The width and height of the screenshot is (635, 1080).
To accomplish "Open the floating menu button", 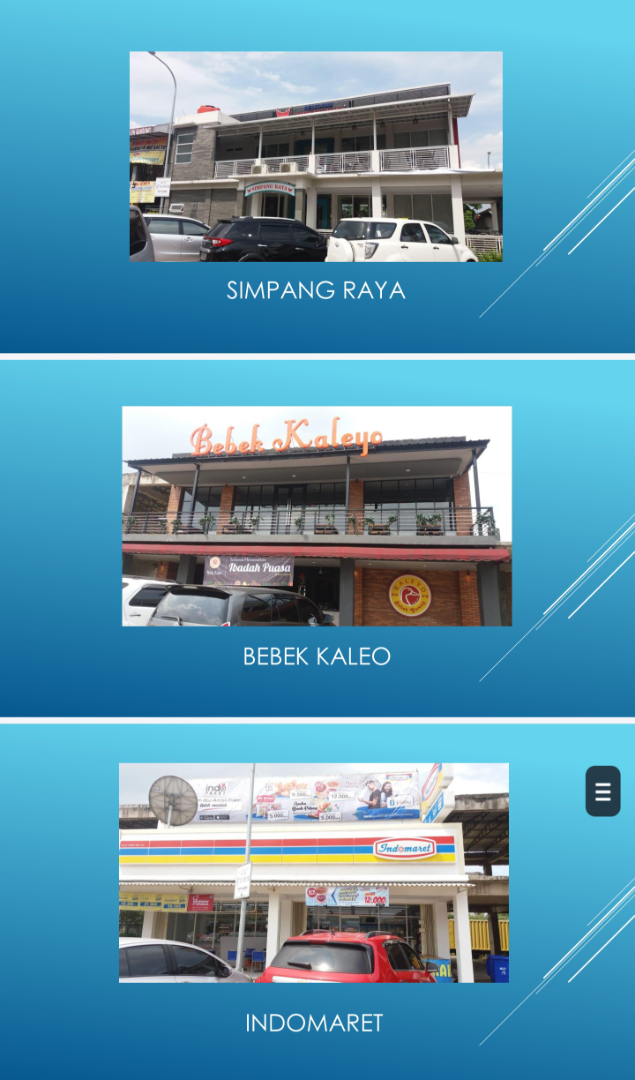I will click(603, 791).
